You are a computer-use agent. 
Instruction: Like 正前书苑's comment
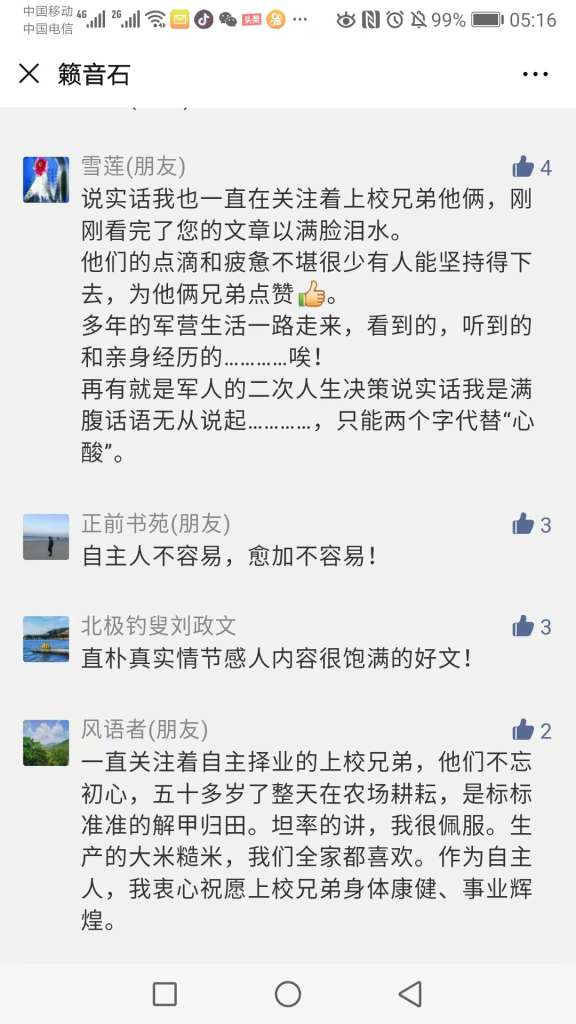523,524
